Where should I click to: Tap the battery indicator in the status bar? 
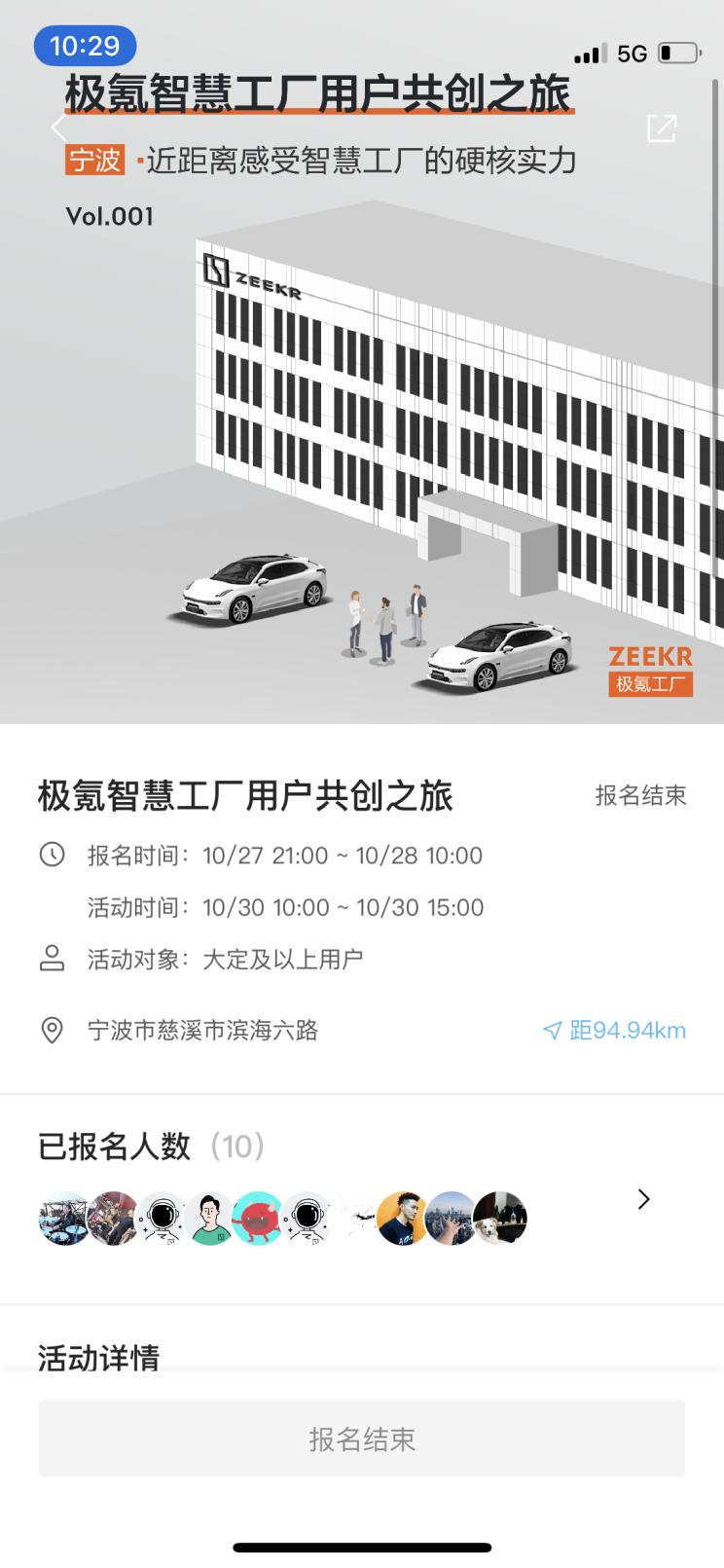678,53
